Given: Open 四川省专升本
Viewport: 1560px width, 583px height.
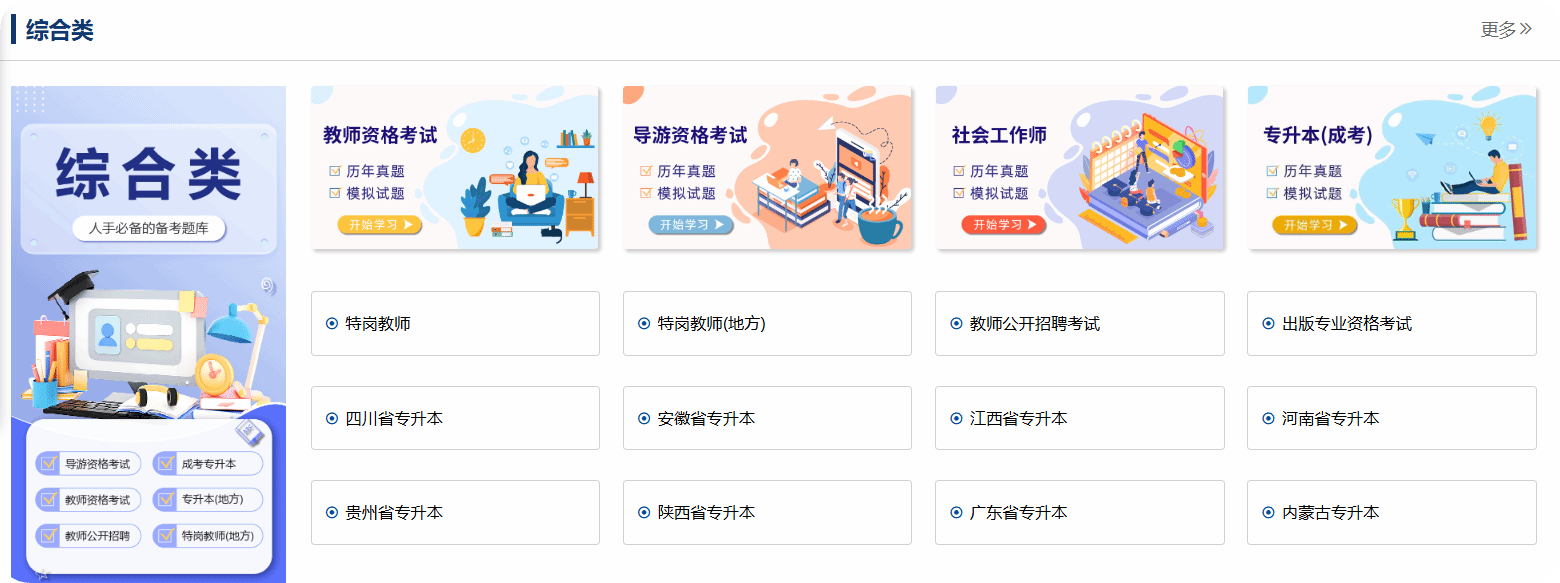Looking at the screenshot, I should 455,418.
